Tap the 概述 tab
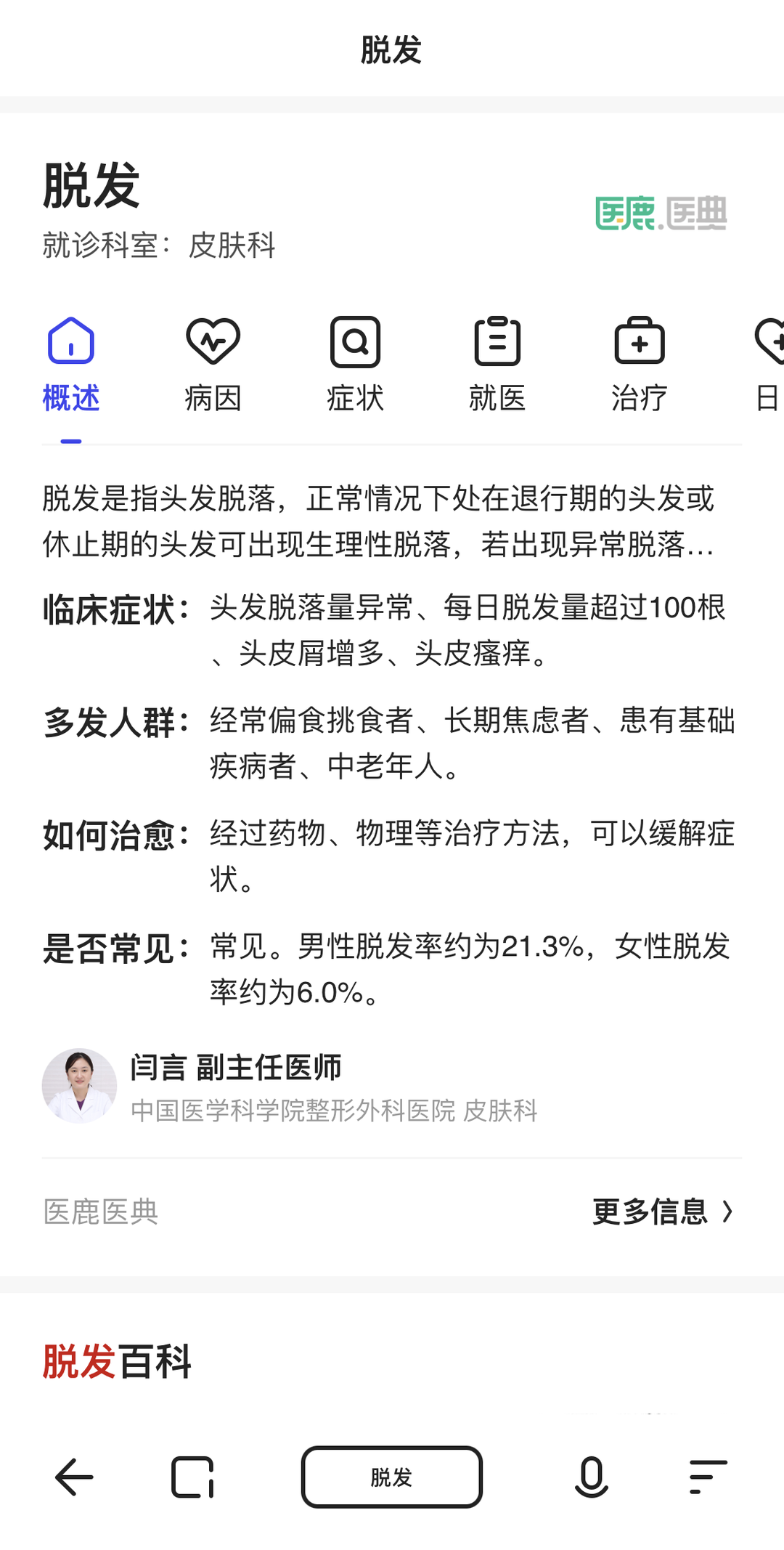Viewport: 784px width, 1550px height. pos(70,365)
